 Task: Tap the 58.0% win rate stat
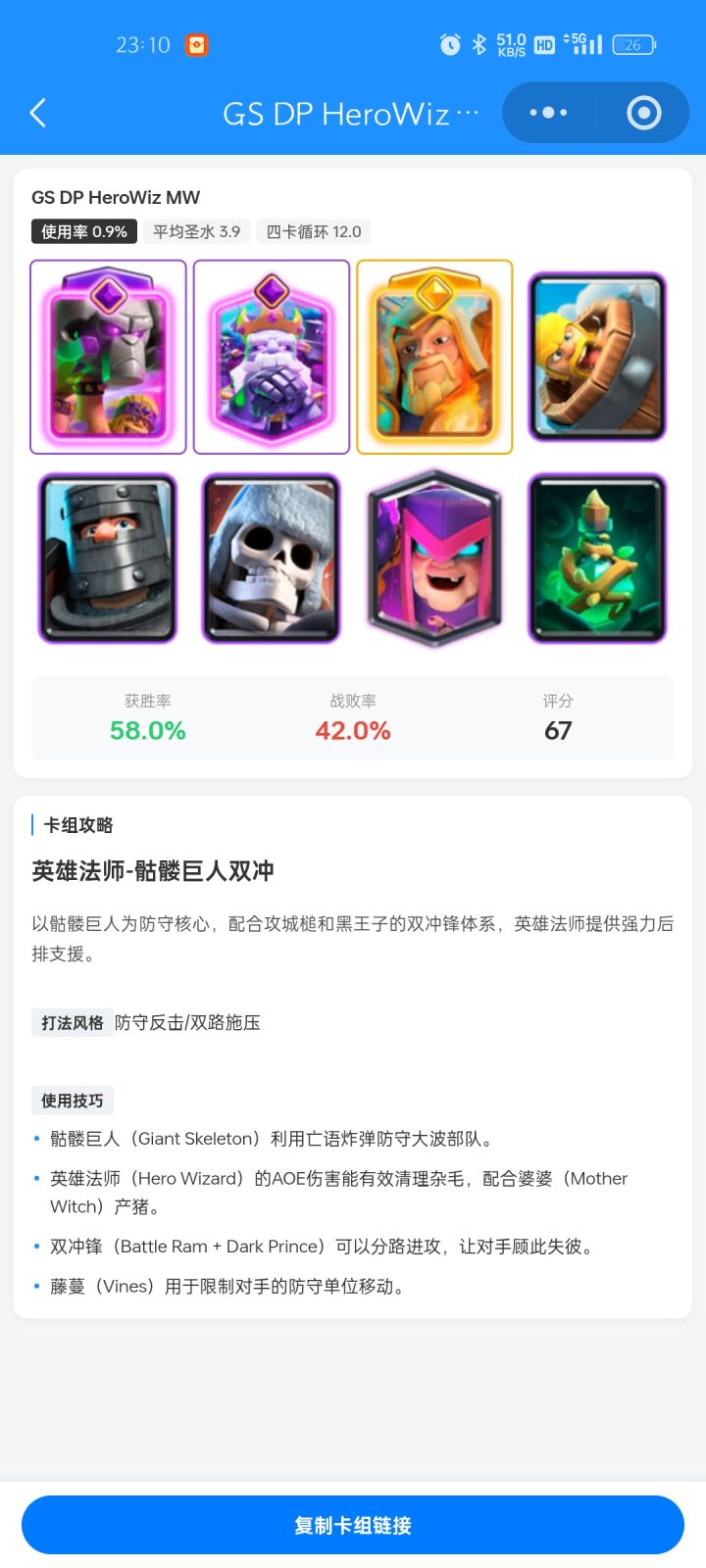click(146, 730)
